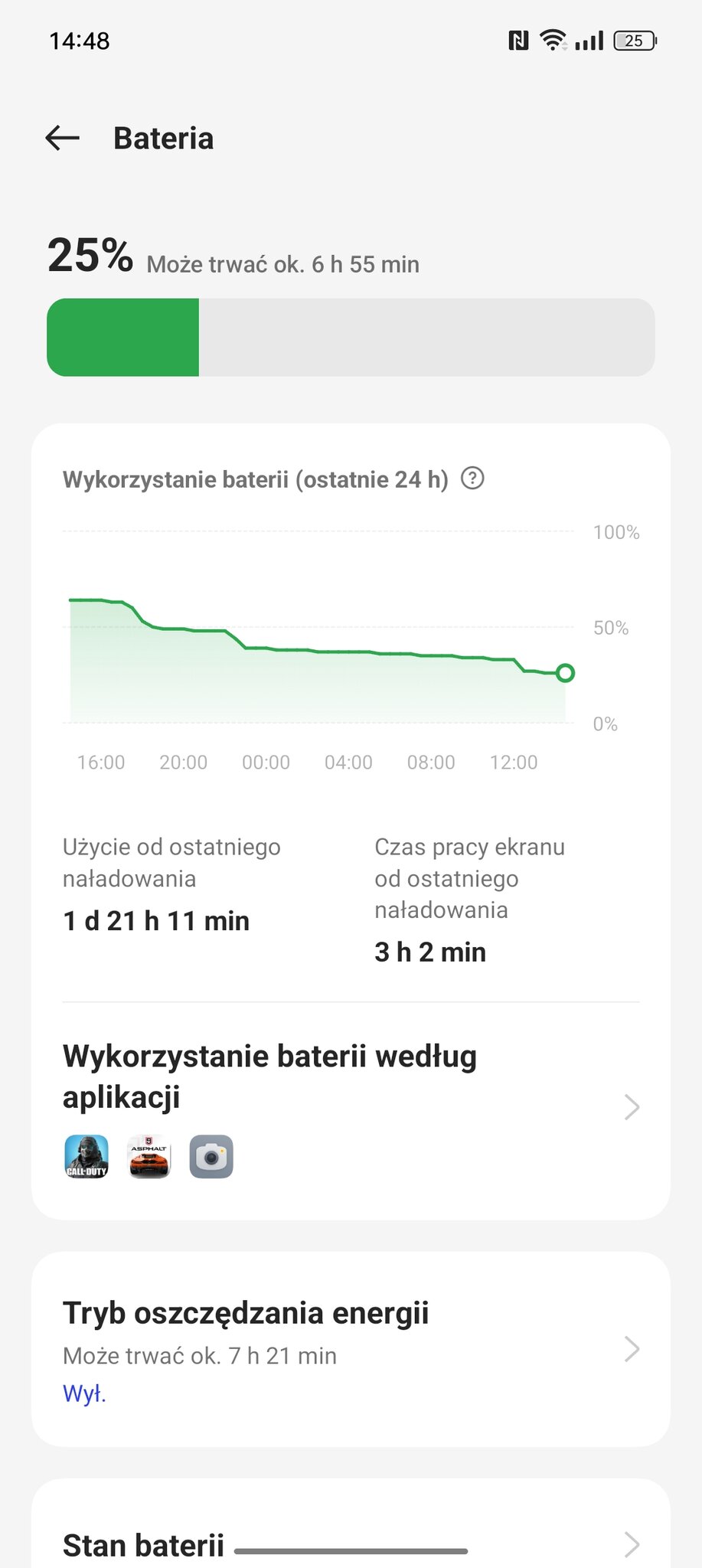Open Stan baterii

coord(351,1544)
